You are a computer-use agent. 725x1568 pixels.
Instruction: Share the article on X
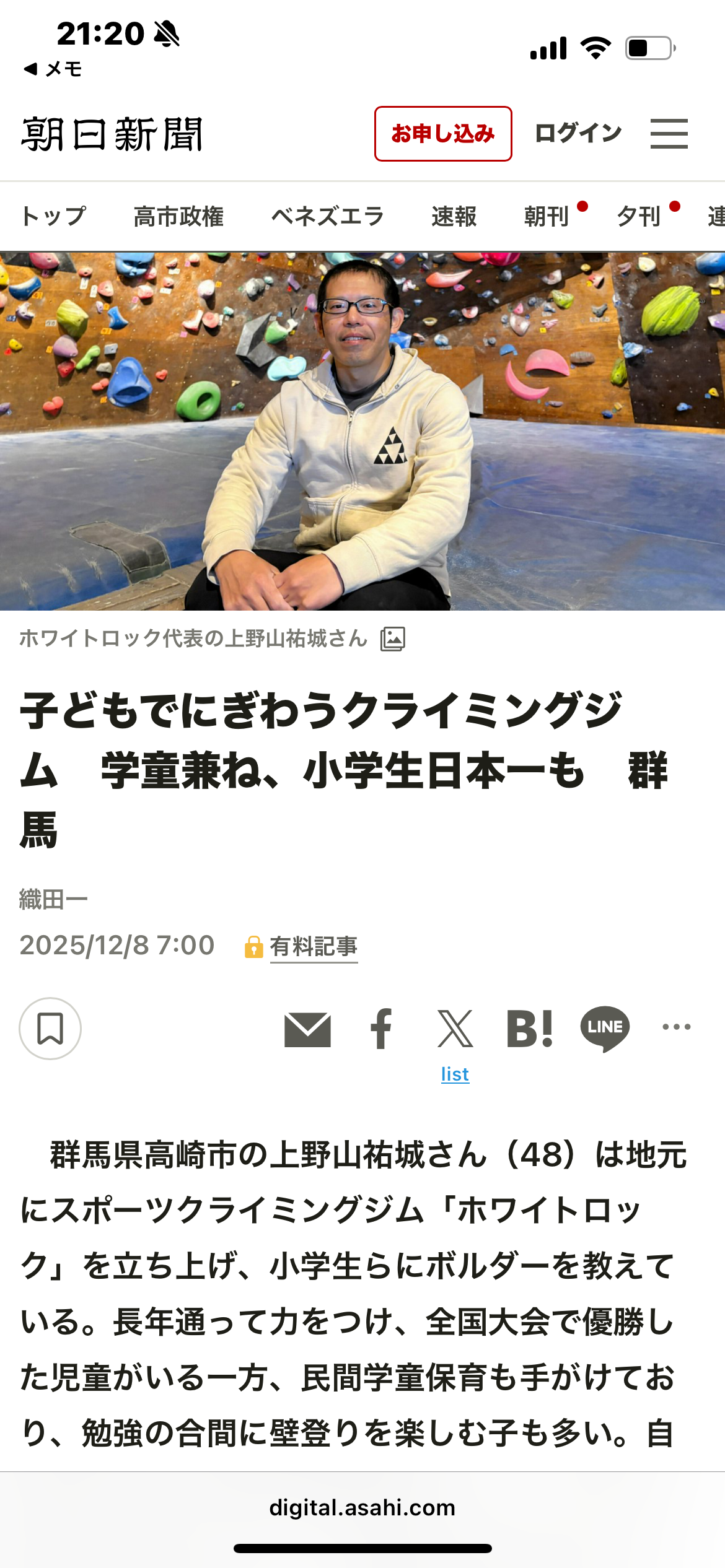coord(455,1029)
